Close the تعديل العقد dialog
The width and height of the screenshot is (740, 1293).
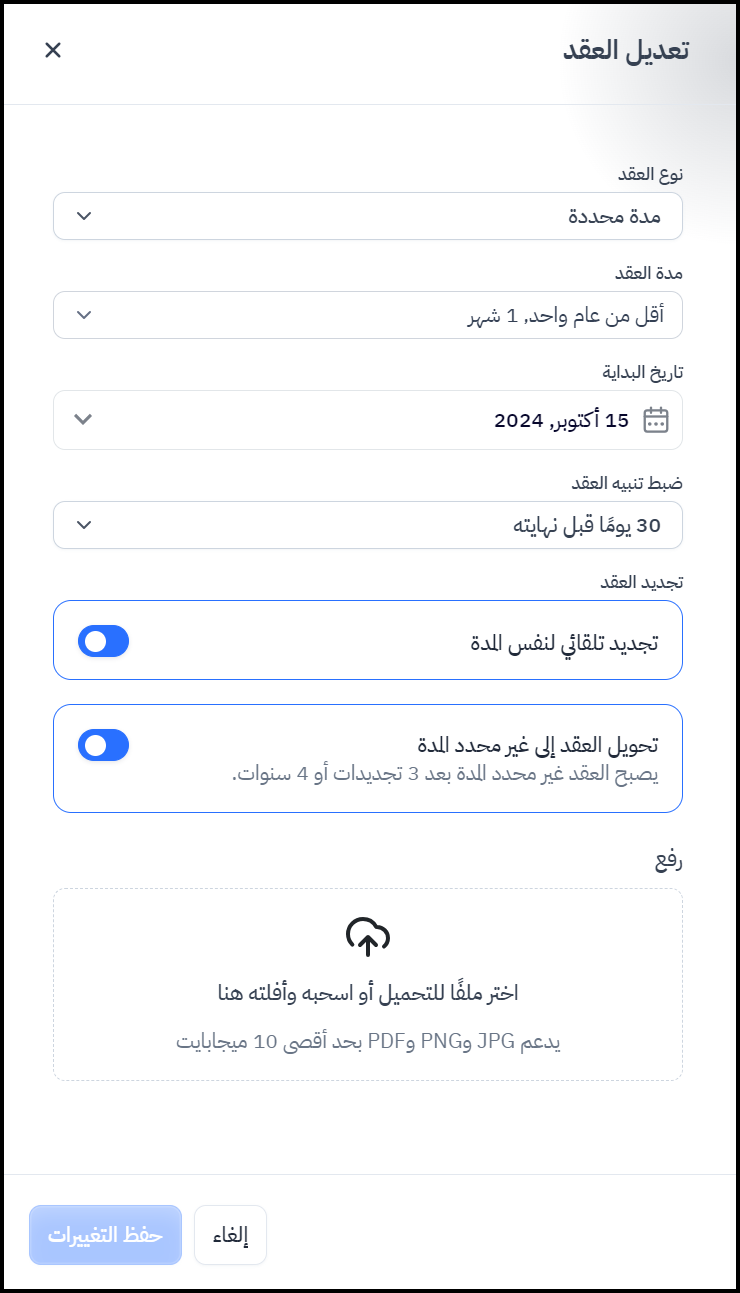pyautogui.click(x=53, y=50)
